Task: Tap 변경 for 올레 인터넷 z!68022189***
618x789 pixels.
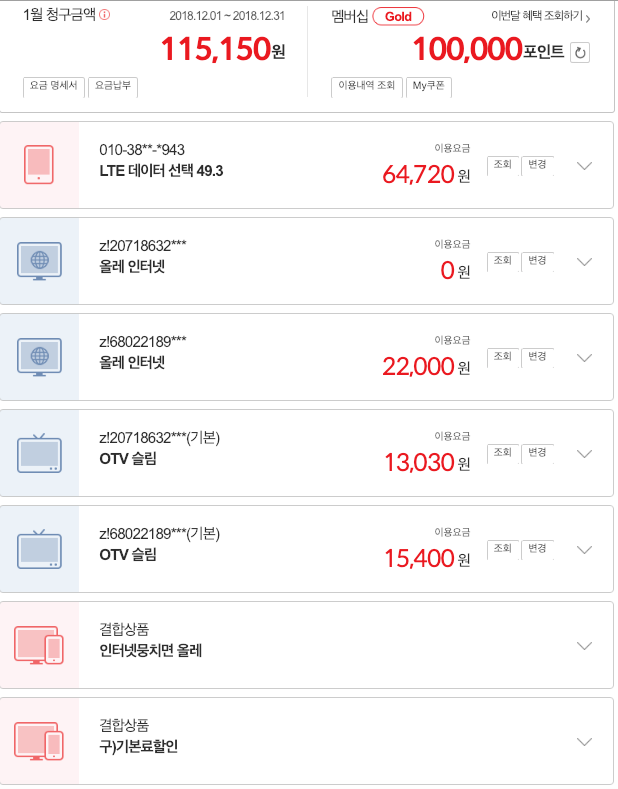Action: (538, 358)
